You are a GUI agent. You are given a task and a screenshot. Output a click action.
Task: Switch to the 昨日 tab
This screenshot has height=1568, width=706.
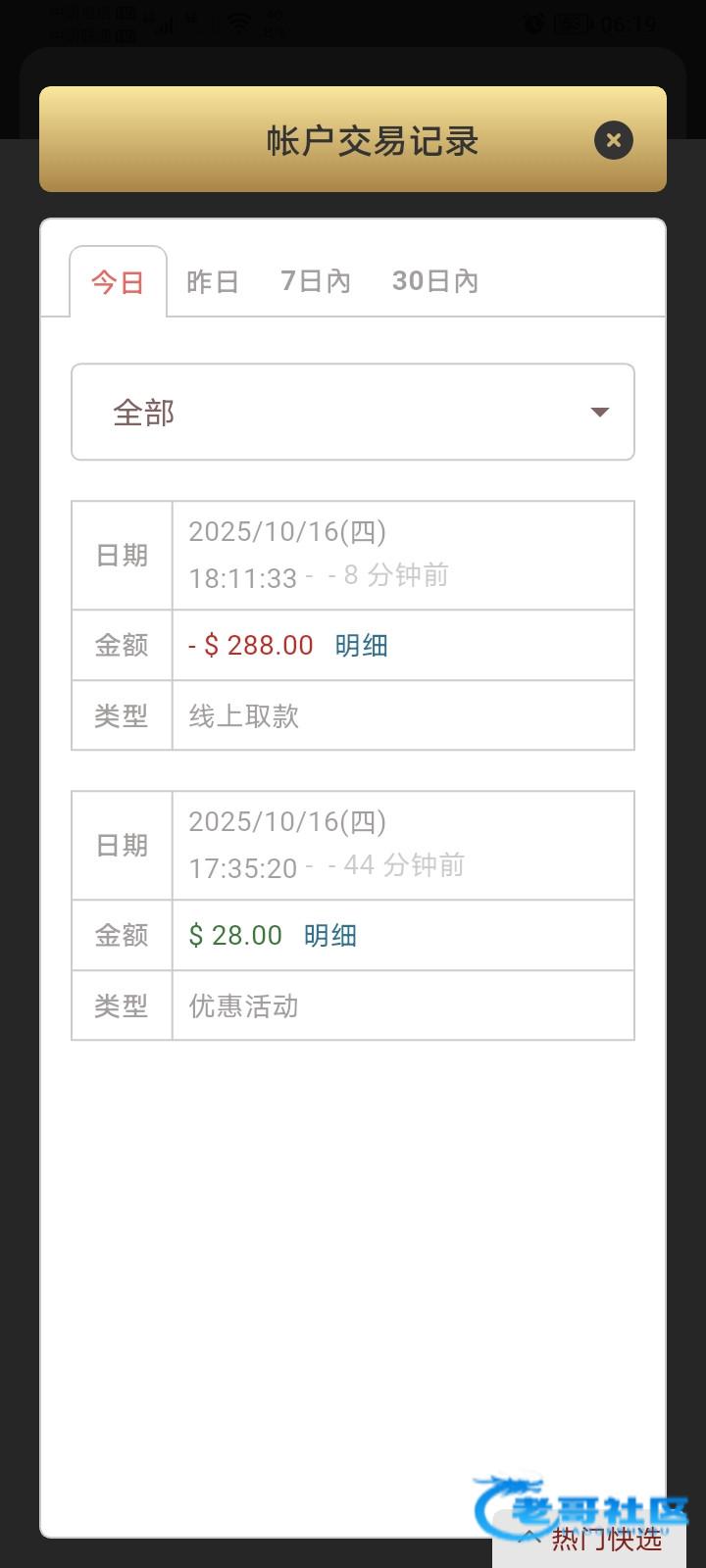click(x=213, y=282)
